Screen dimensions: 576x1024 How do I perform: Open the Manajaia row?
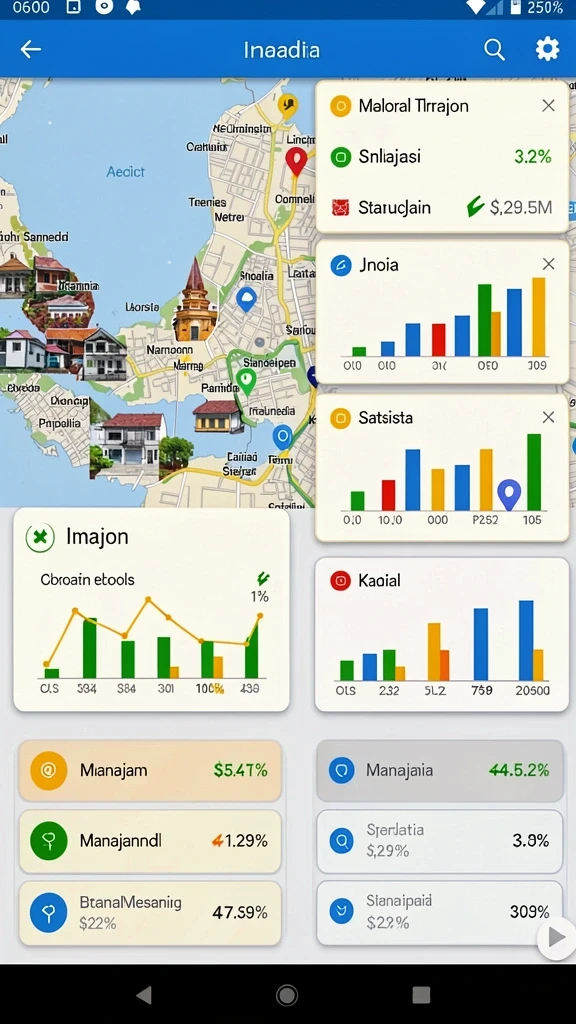pyautogui.click(x=440, y=771)
